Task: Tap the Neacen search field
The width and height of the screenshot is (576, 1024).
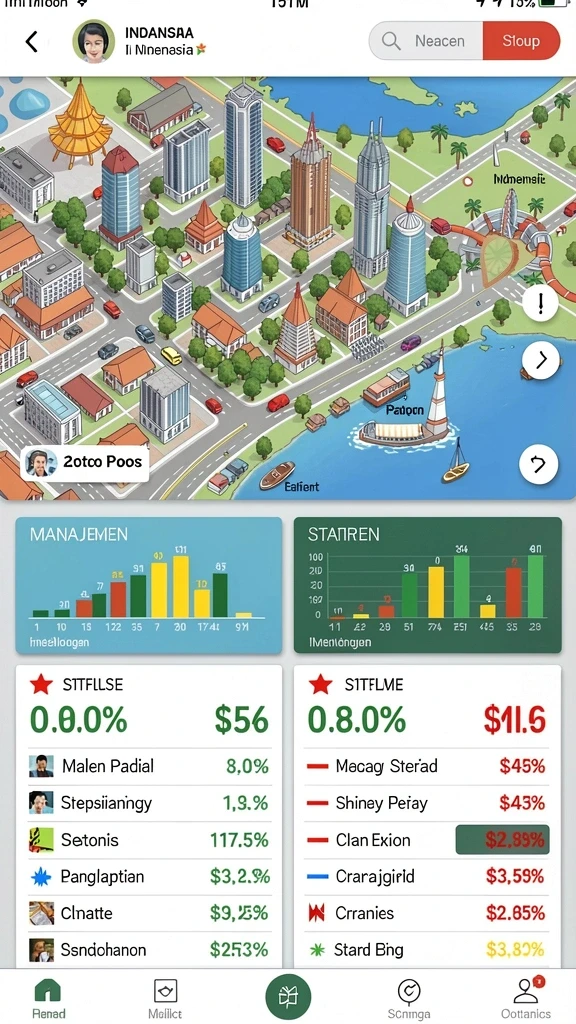Action: click(426, 41)
